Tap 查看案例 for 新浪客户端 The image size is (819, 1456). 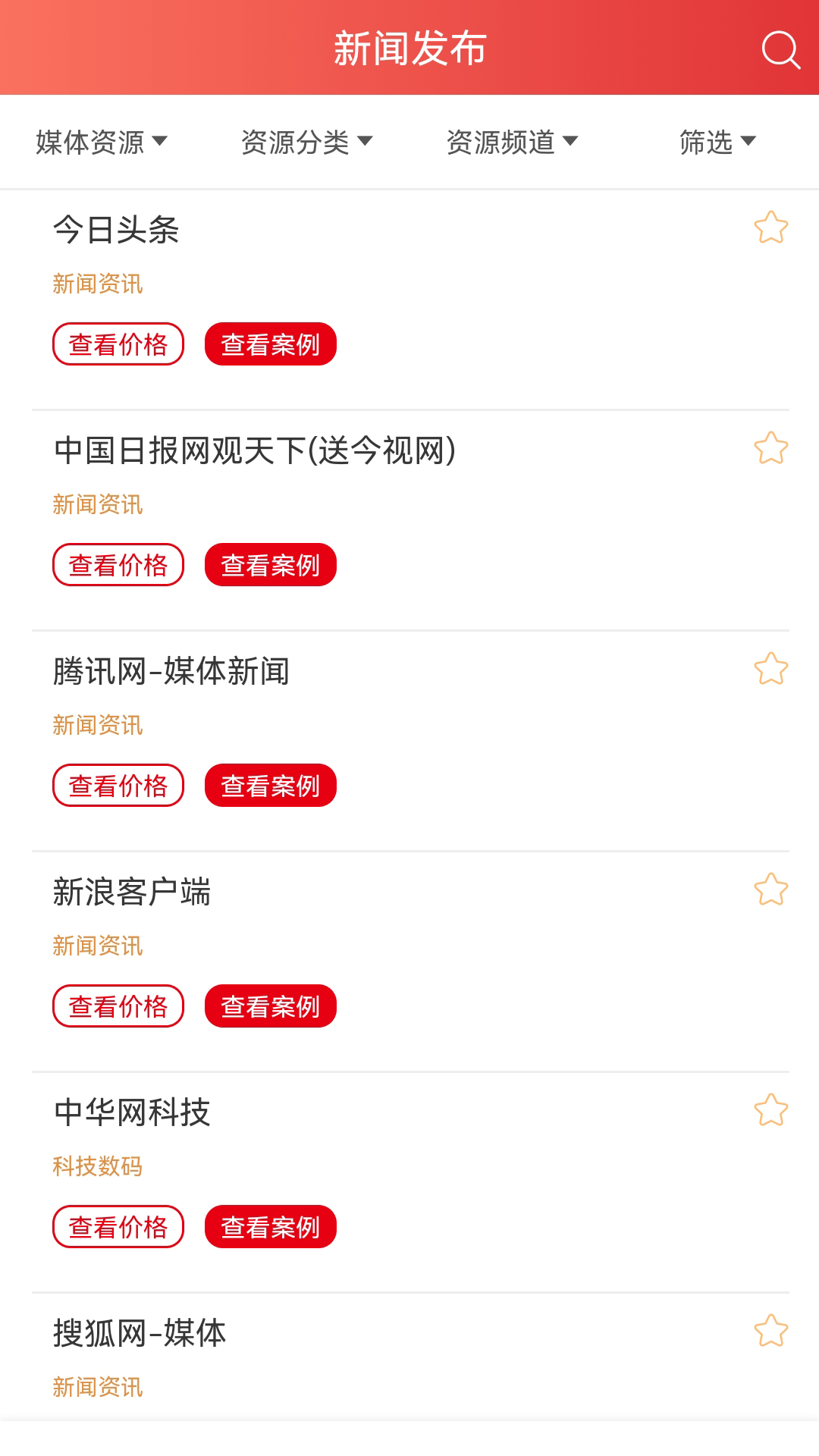(x=271, y=1006)
